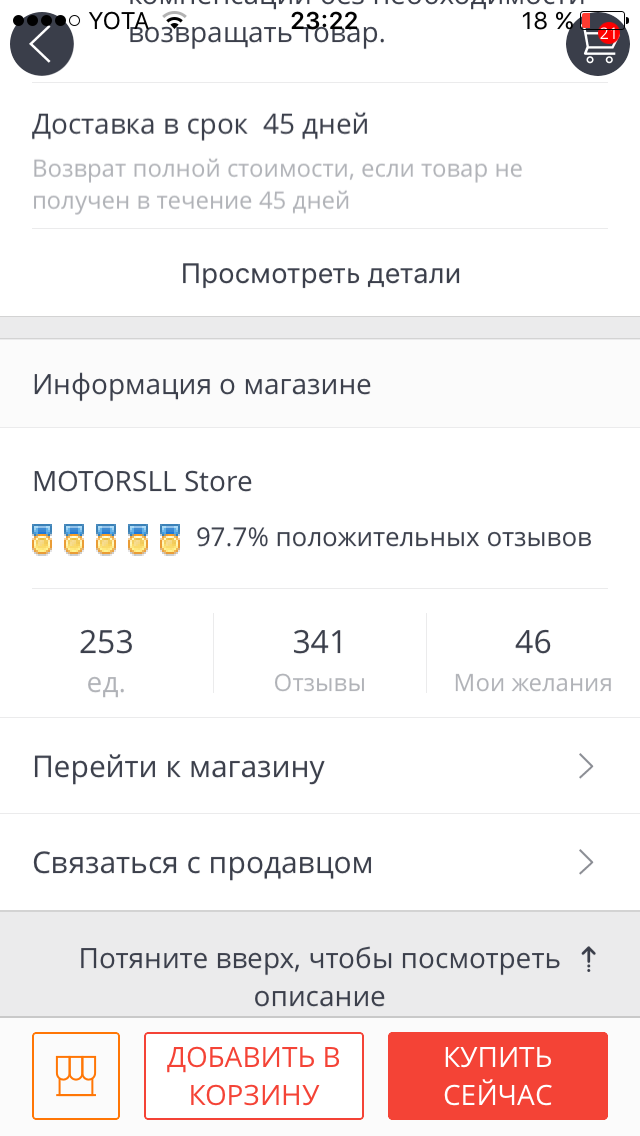Image resolution: width=640 pixels, height=1136 pixels.
Task: Tap Добавить в корзину
Action: click(254, 1076)
